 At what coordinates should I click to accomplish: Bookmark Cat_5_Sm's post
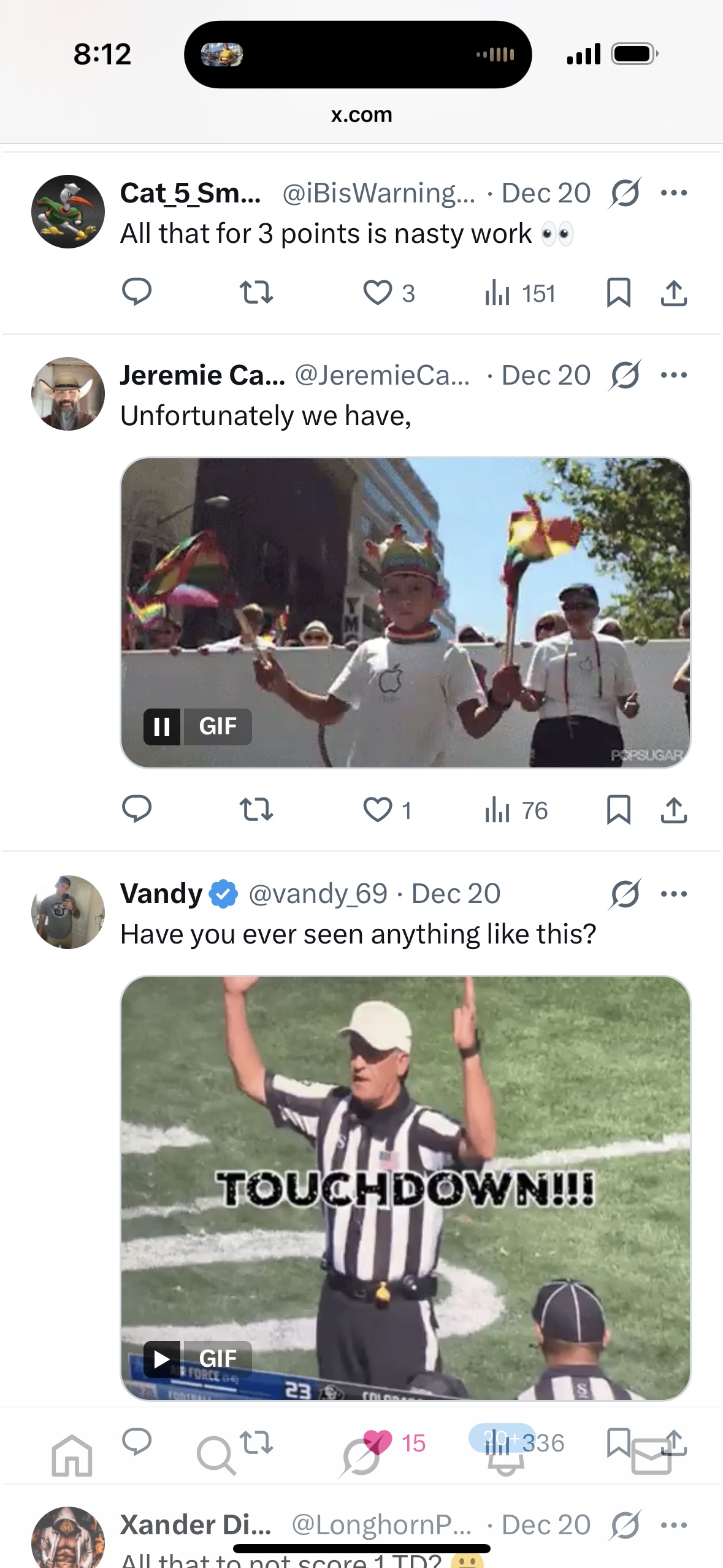click(618, 293)
